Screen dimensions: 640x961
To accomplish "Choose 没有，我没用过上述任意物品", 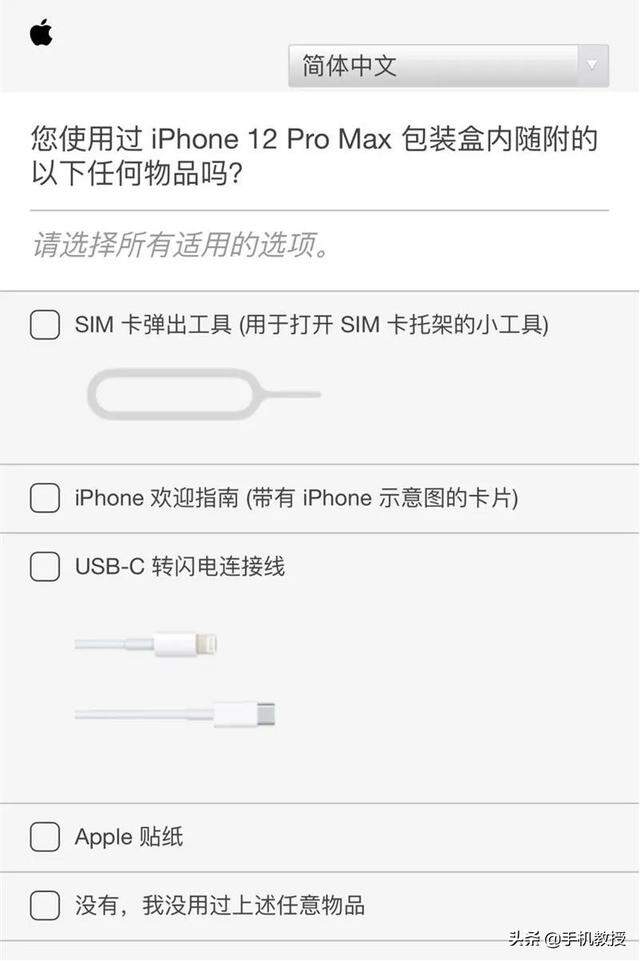I will 44,906.
